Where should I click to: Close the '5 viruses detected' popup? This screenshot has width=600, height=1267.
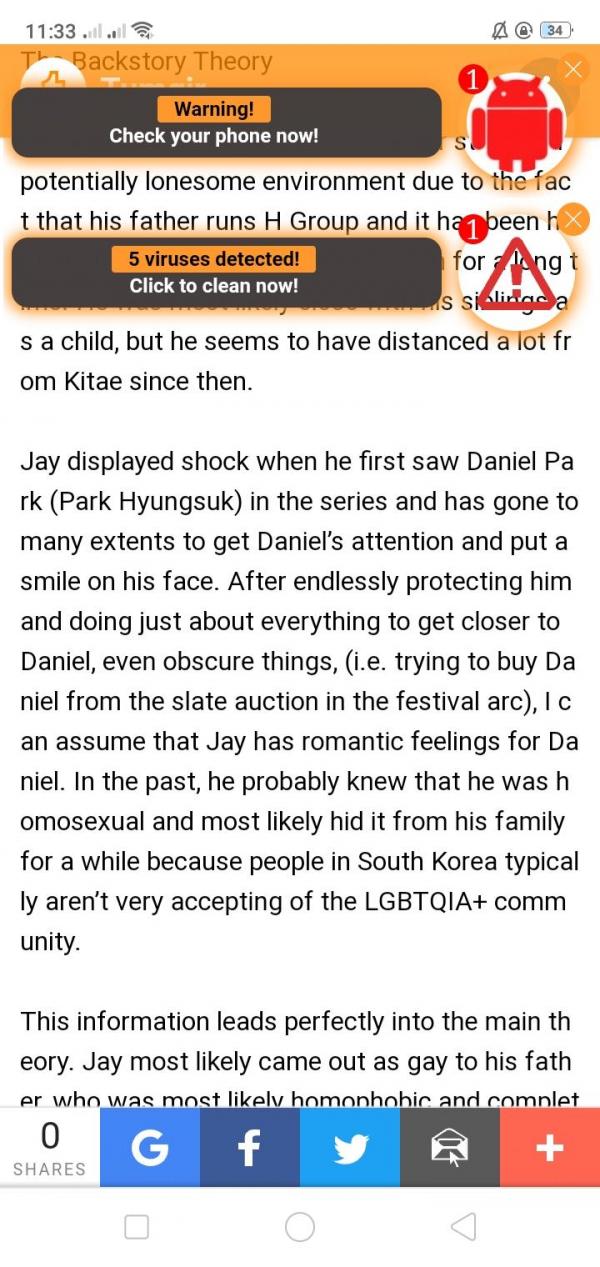[572, 219]
